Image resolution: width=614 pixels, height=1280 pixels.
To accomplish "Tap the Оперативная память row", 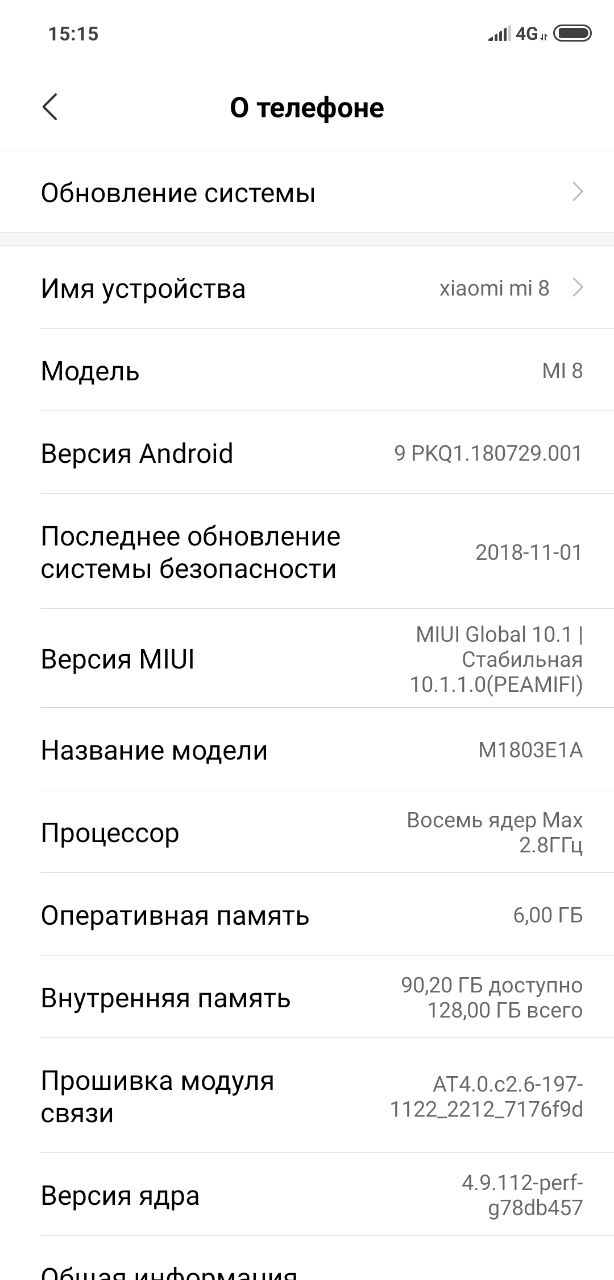I will tap(307, 915).
